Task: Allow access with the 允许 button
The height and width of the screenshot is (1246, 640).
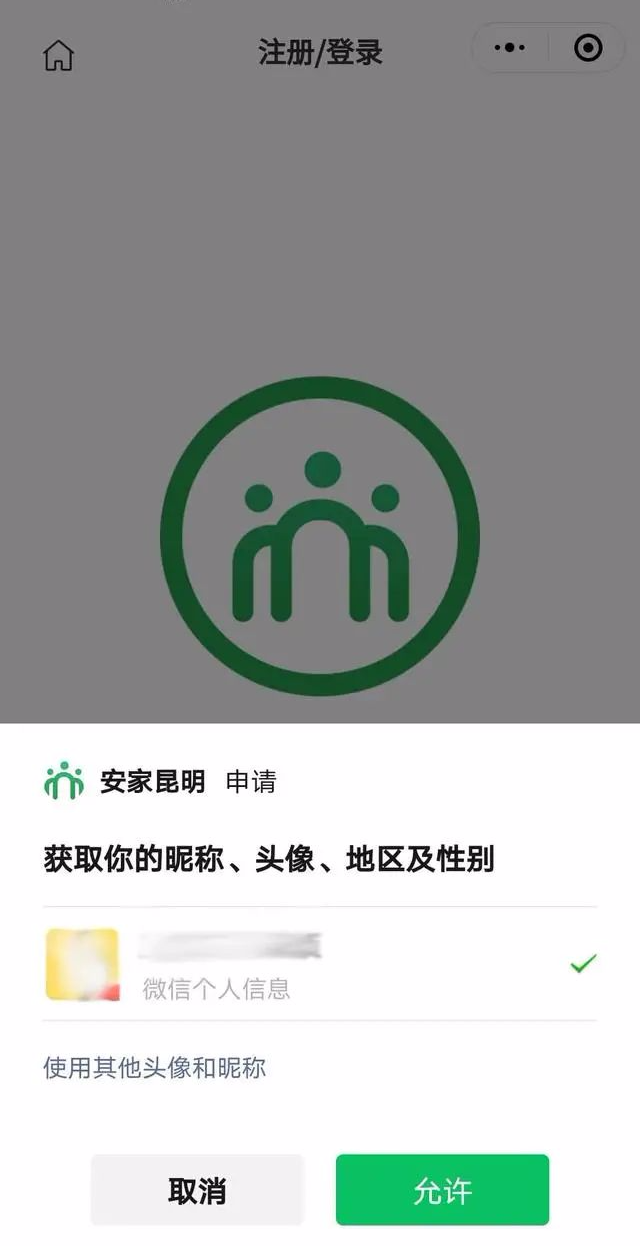Action: pyautogui.click(x=442, y=1190)
